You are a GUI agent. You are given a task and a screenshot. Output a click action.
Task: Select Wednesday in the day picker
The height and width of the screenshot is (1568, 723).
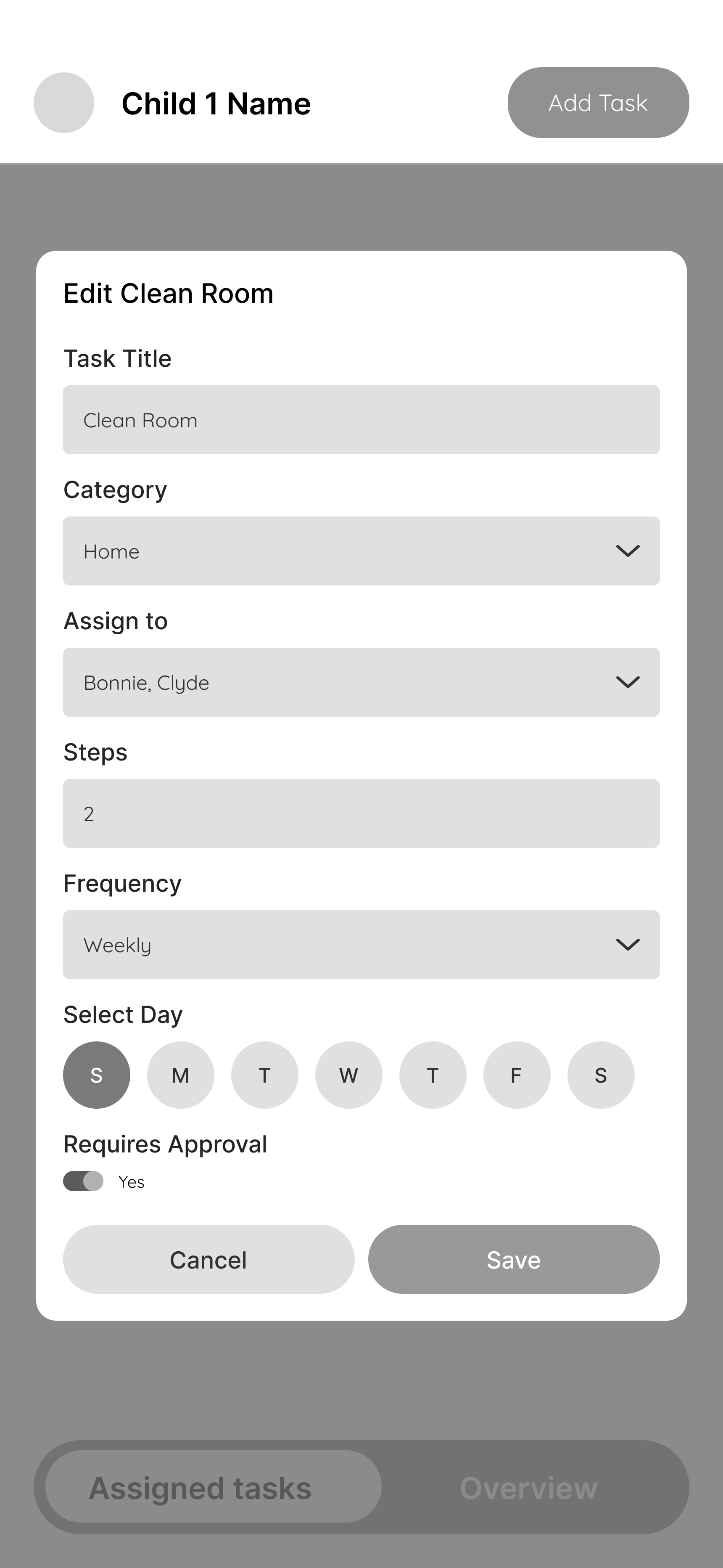(348, 1075)
